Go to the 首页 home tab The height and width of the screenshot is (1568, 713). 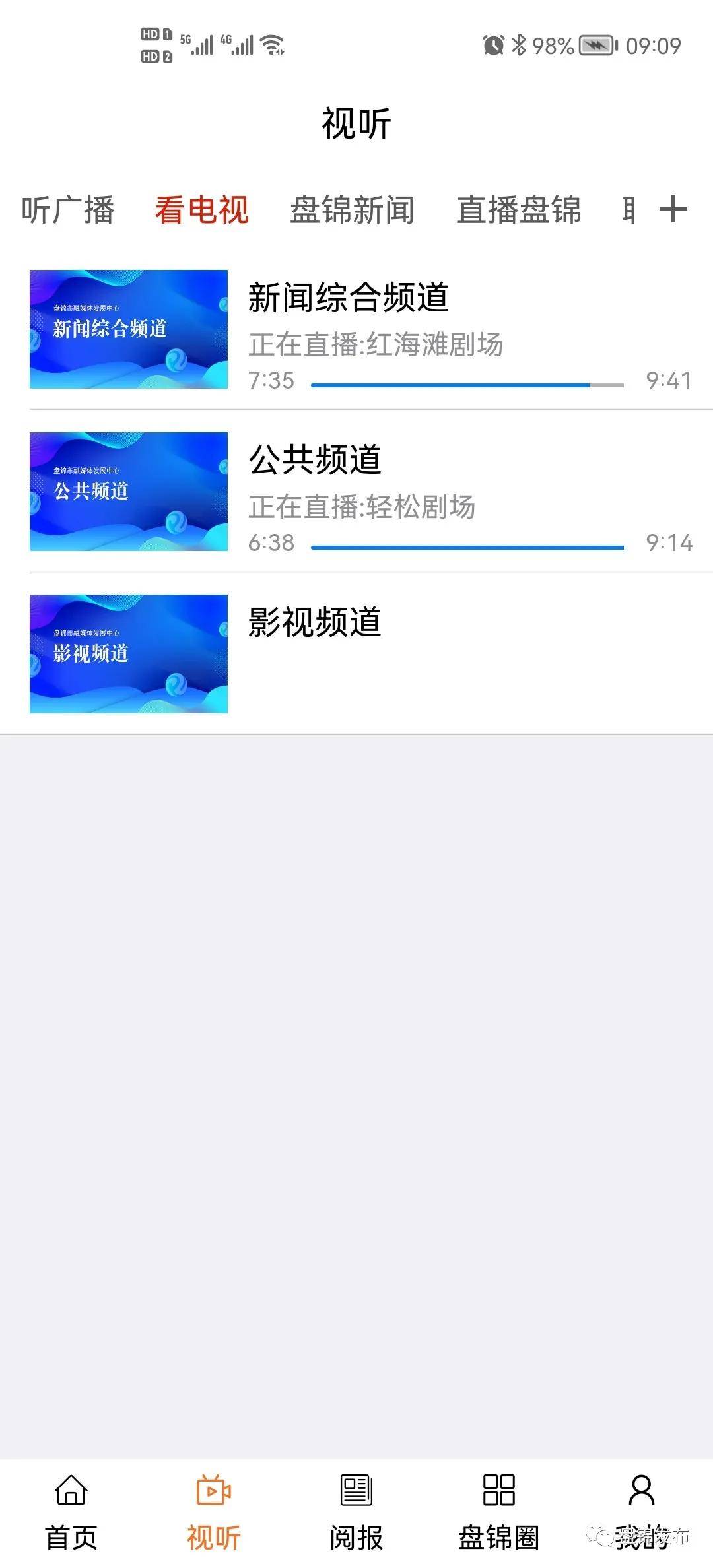tap(71, 1511)
